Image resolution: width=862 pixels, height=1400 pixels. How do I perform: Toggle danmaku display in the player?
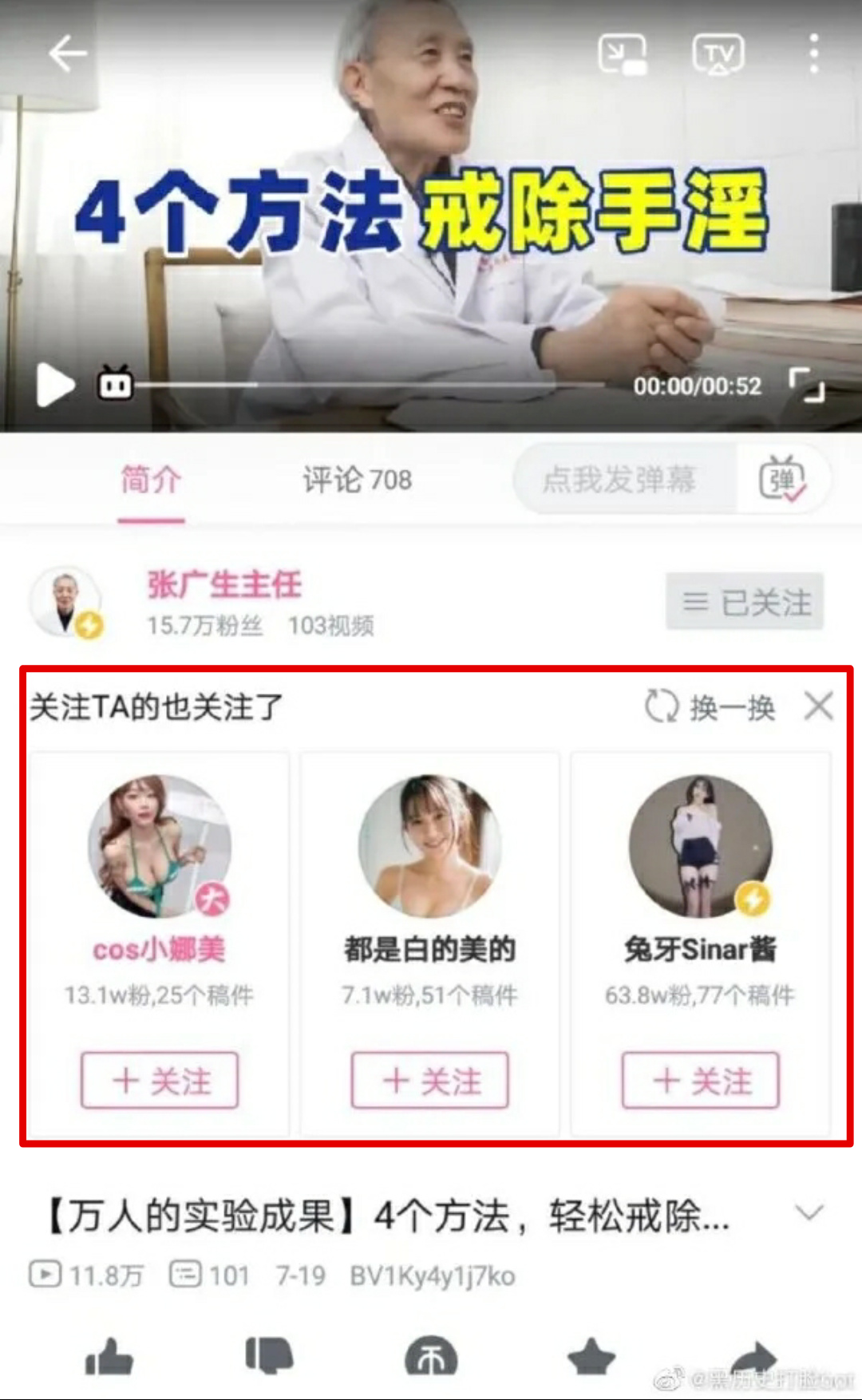[x=115, y=386]
